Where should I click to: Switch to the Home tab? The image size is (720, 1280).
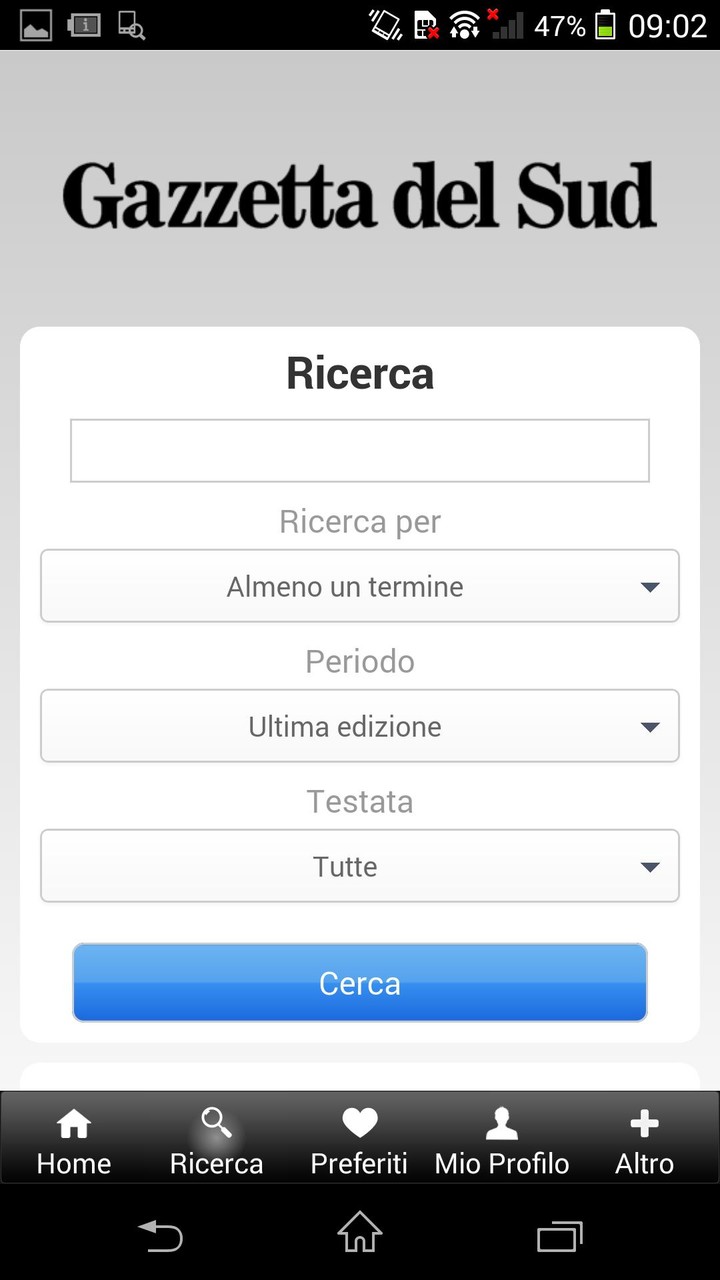73,1137
